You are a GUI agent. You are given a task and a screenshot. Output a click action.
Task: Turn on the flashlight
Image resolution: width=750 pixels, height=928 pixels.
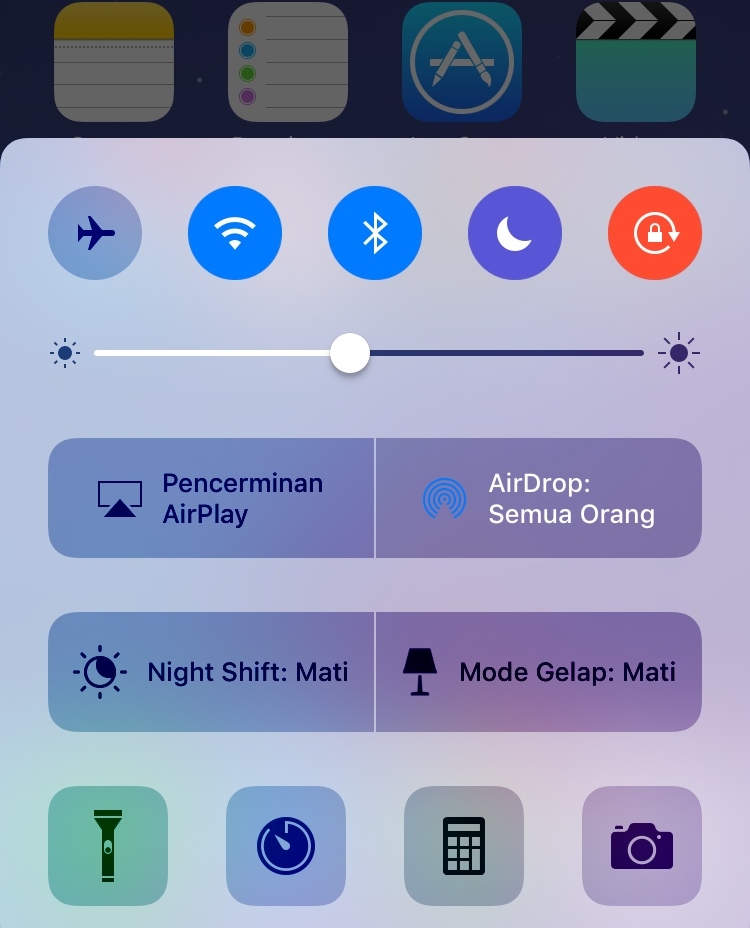coord(108,846)
